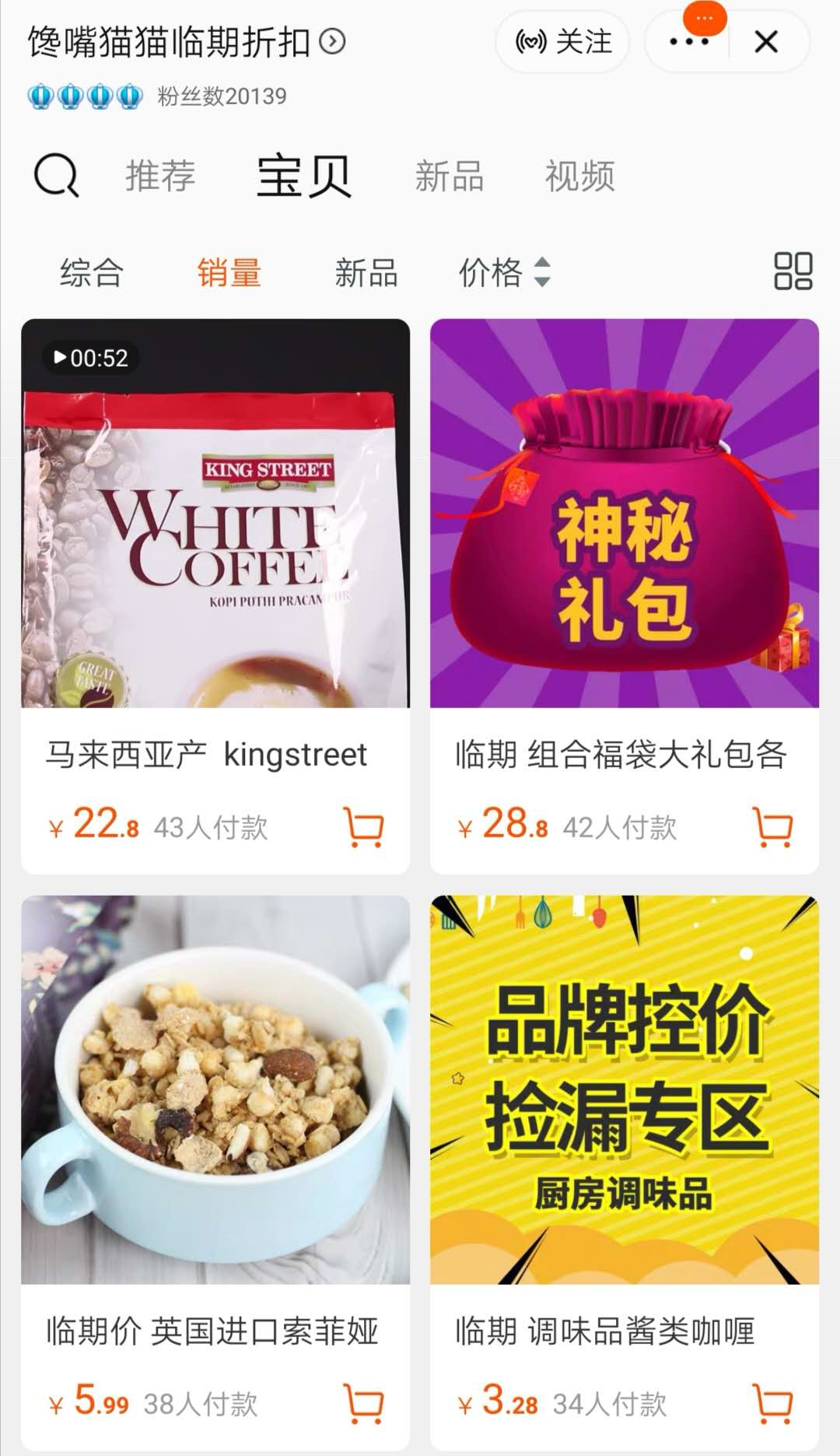The image size is (840, 1456).
Task: Open shop details arrow beside shop name
Action: [333, 41]
